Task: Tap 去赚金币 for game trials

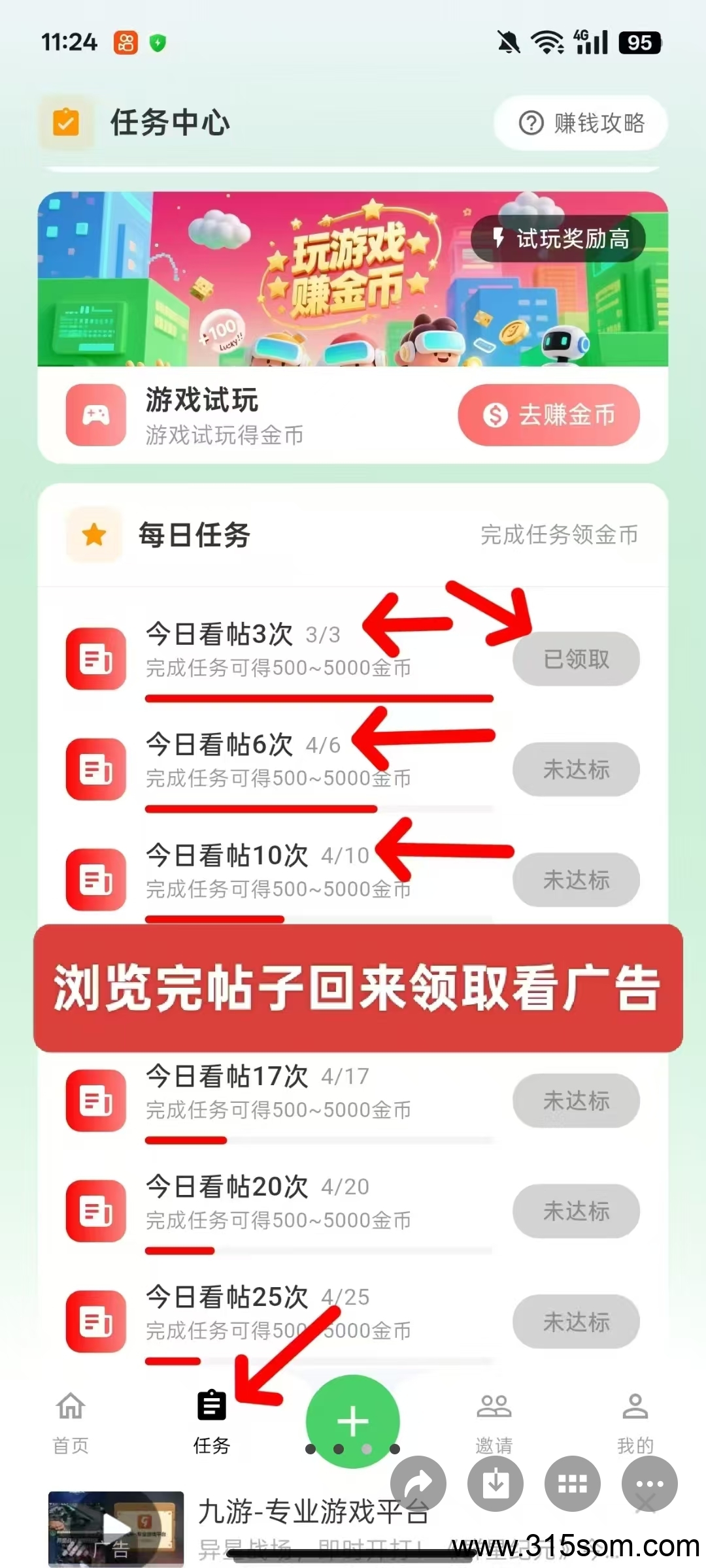Action: pos(548,415)
